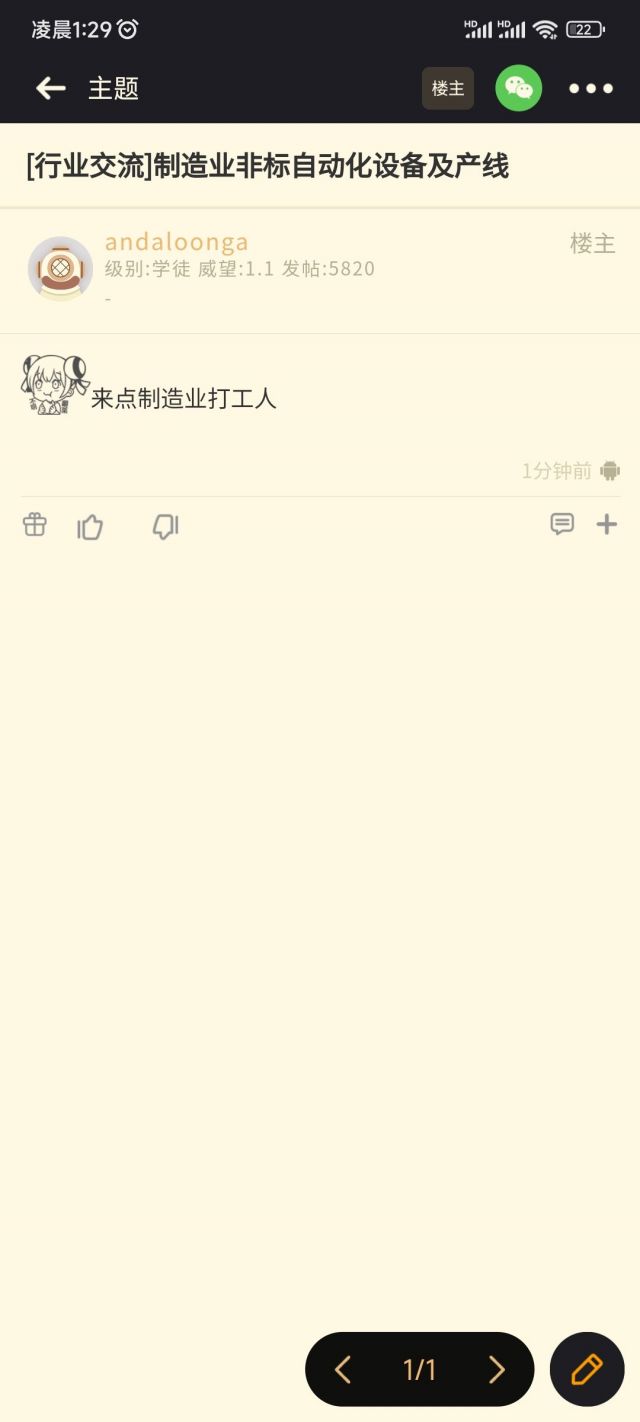Viewport: 640px width, 1422px height.
Task: Write a reply with the pencil button
Action: [587, 1369]
